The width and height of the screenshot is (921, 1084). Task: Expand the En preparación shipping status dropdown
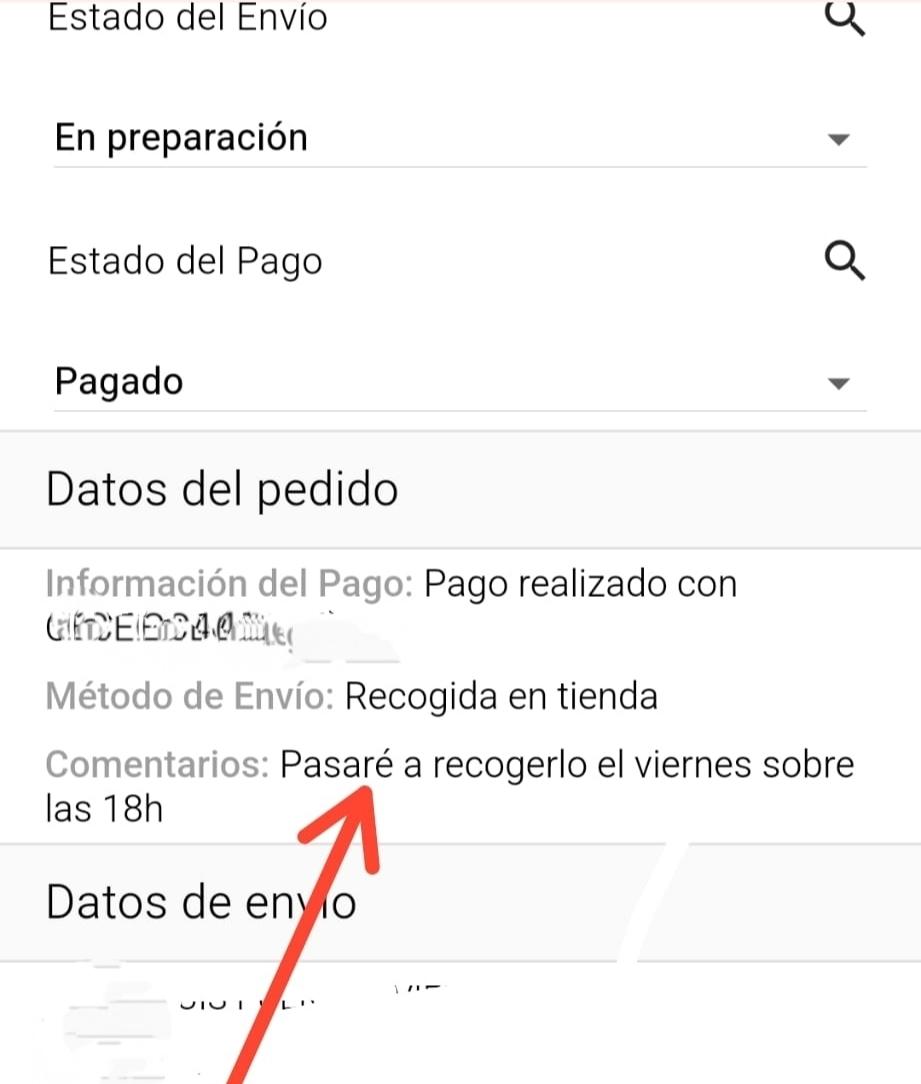point(459,138)
